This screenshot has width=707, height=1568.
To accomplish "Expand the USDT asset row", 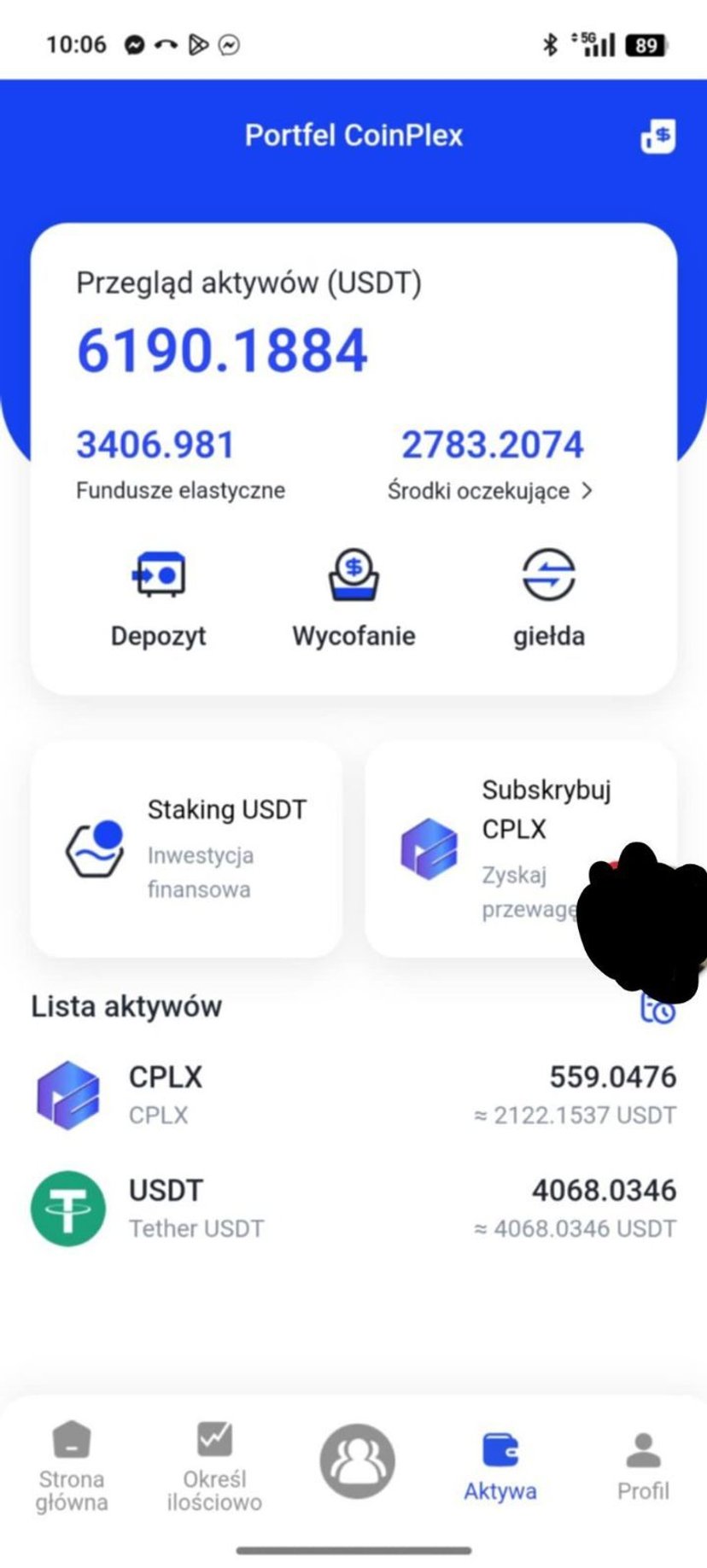I will point(353,1209).
